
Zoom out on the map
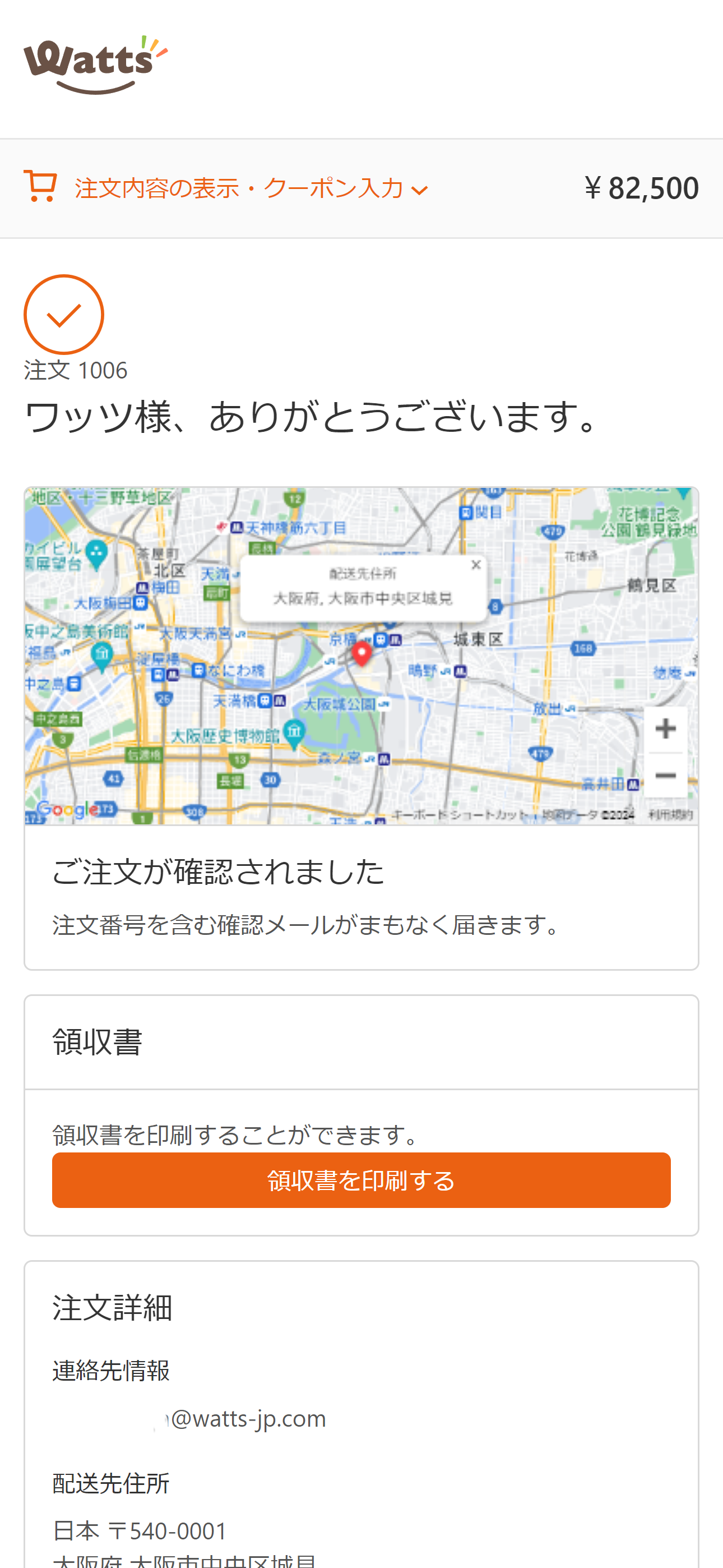[665, 776]
